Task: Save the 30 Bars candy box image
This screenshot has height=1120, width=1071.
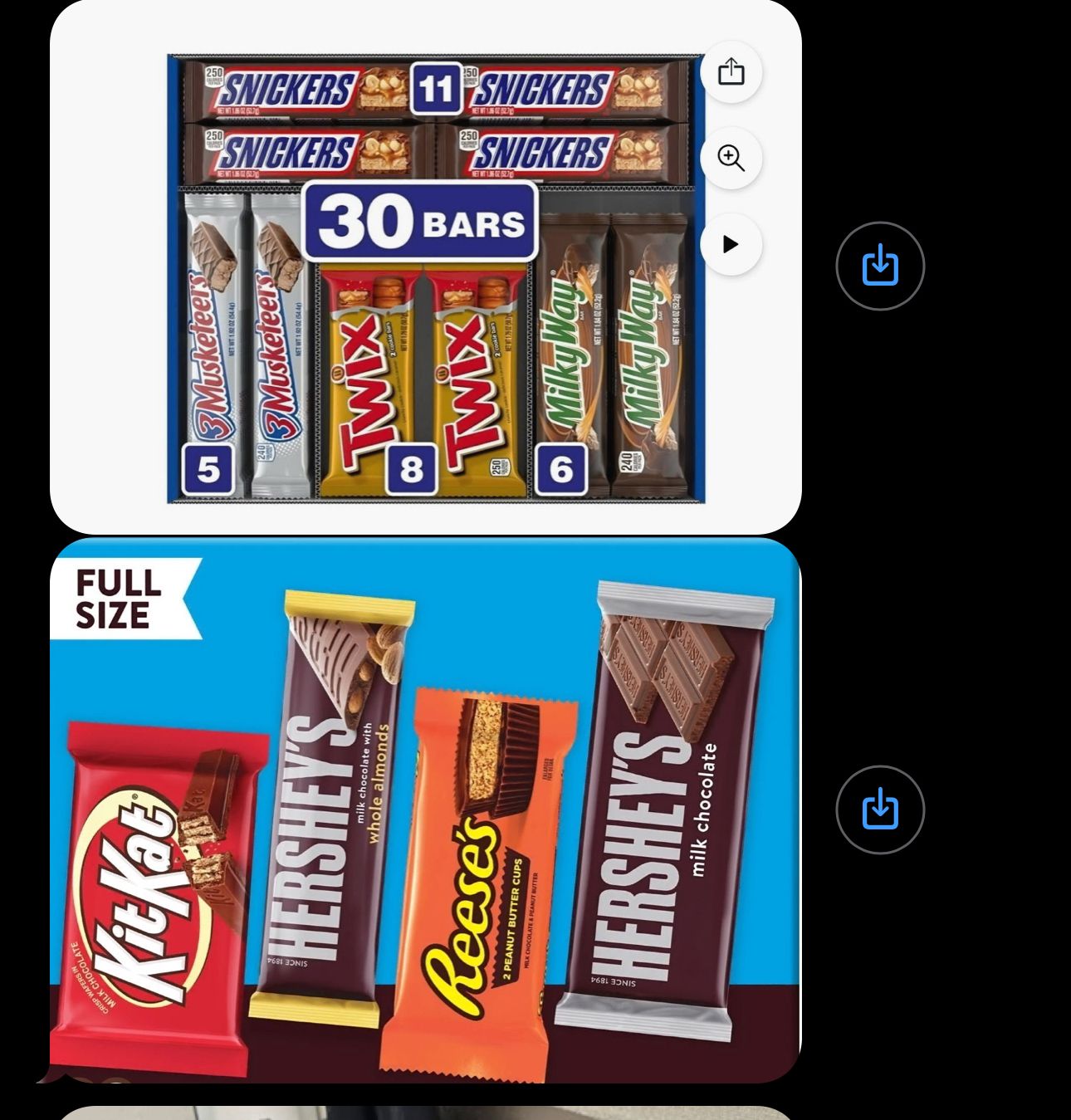Action: point(880,267)
